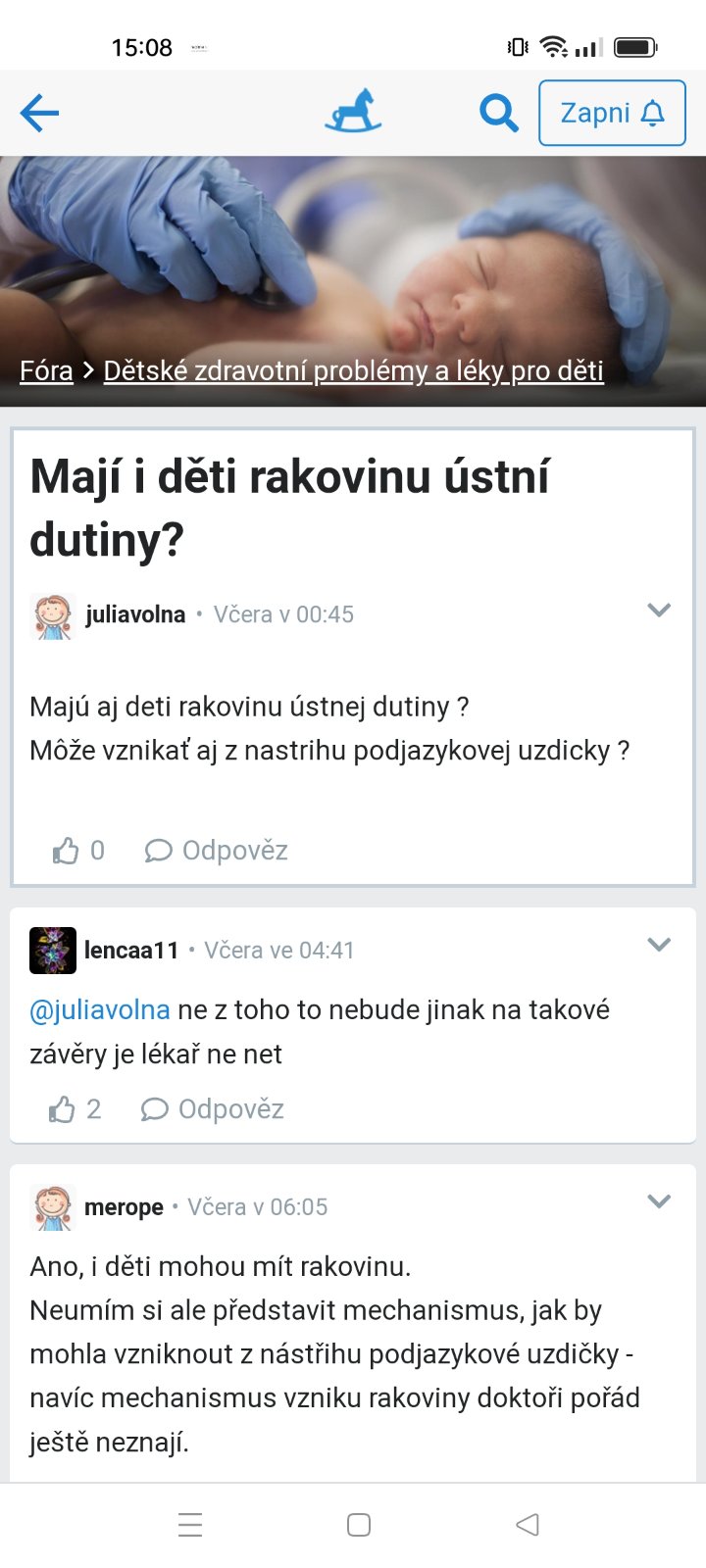The image size is (706, 1568).
Task: Expand options chevron on lencaa11's reply
Action: tap(659, 945)
